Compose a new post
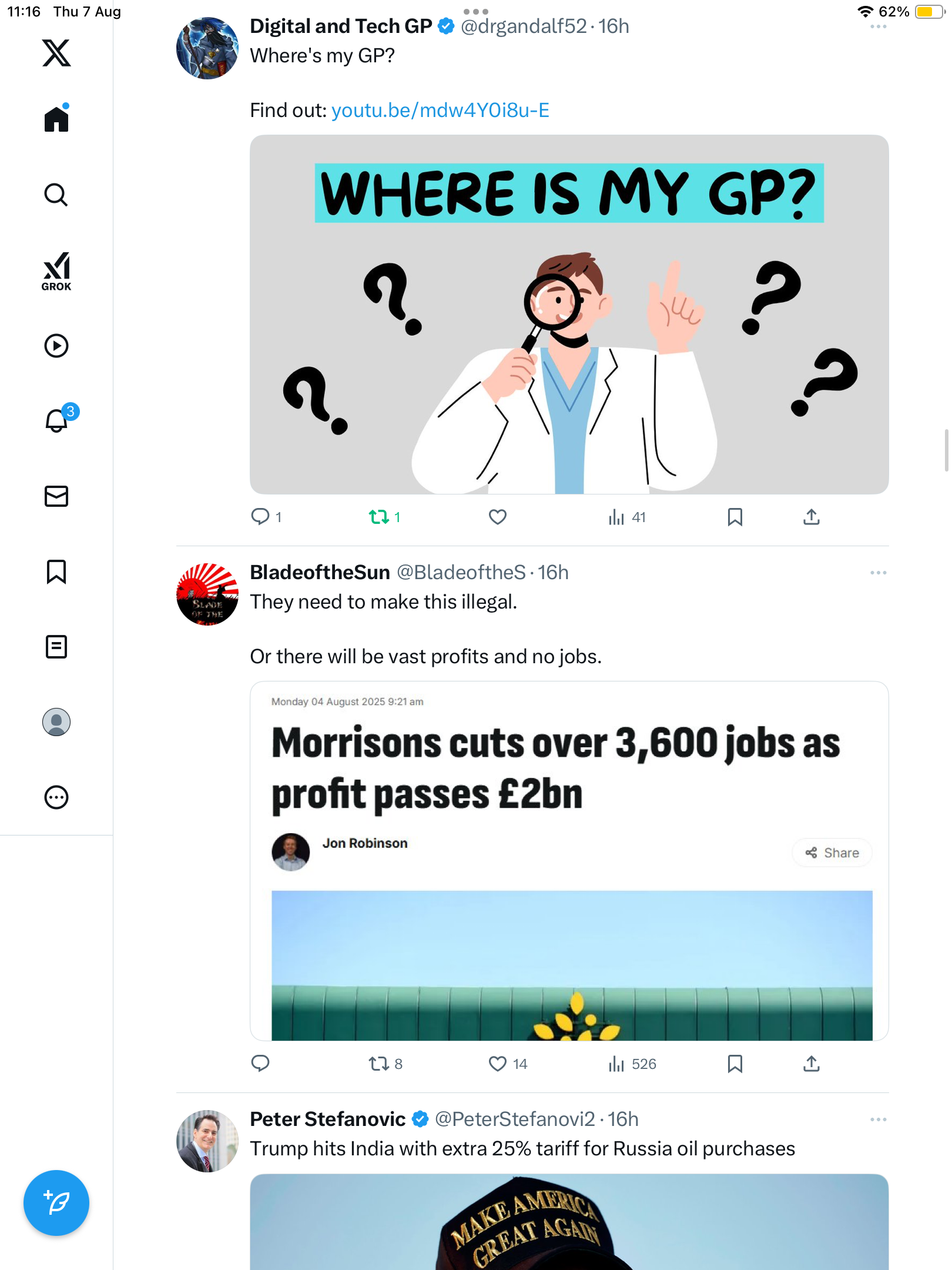 coord(56,1202)
